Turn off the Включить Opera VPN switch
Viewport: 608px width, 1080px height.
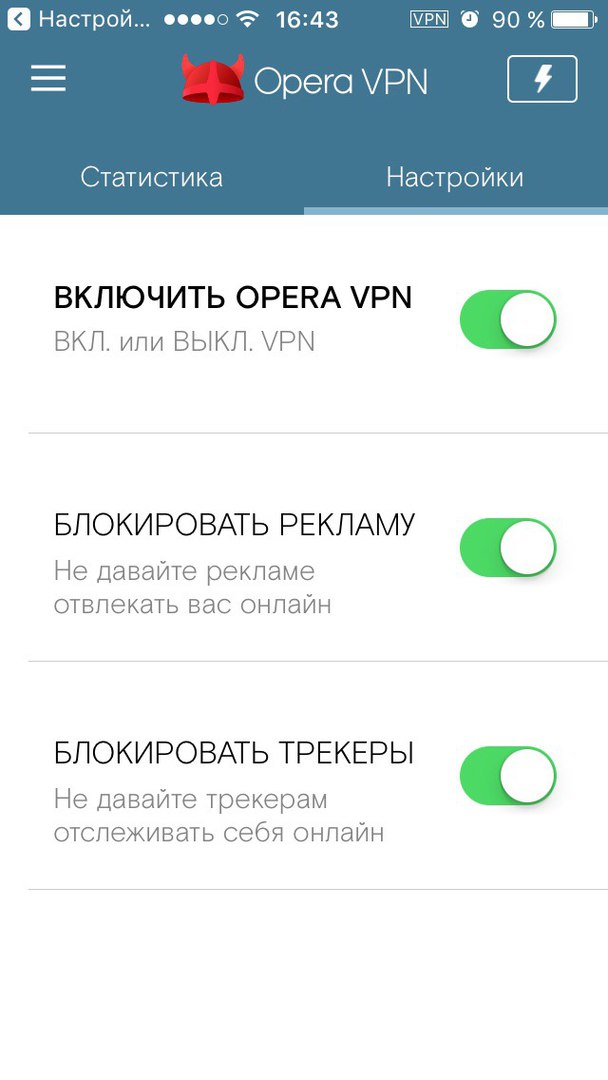[x=508, y=319]
